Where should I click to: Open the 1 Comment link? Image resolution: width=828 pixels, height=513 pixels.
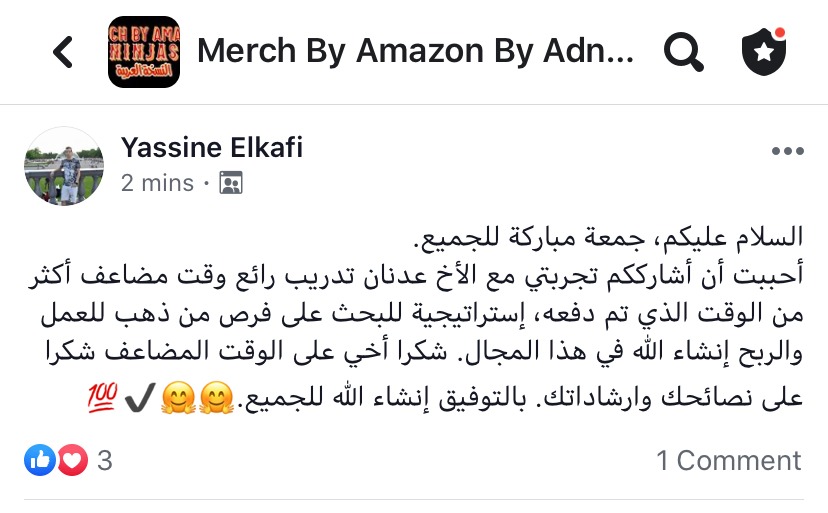(728, 461)
